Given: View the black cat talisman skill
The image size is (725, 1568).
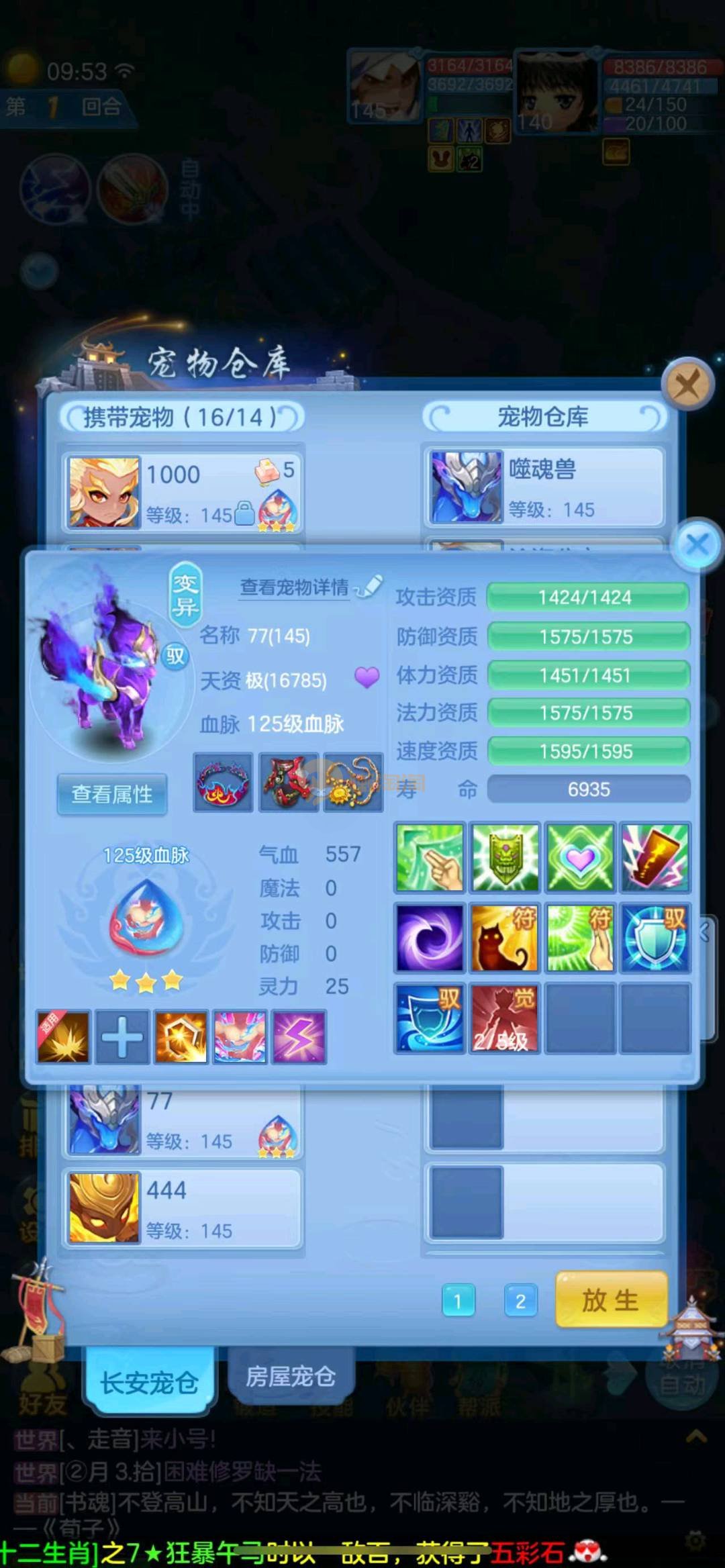Looking at the screenshot, I should [x=504, y=938].
